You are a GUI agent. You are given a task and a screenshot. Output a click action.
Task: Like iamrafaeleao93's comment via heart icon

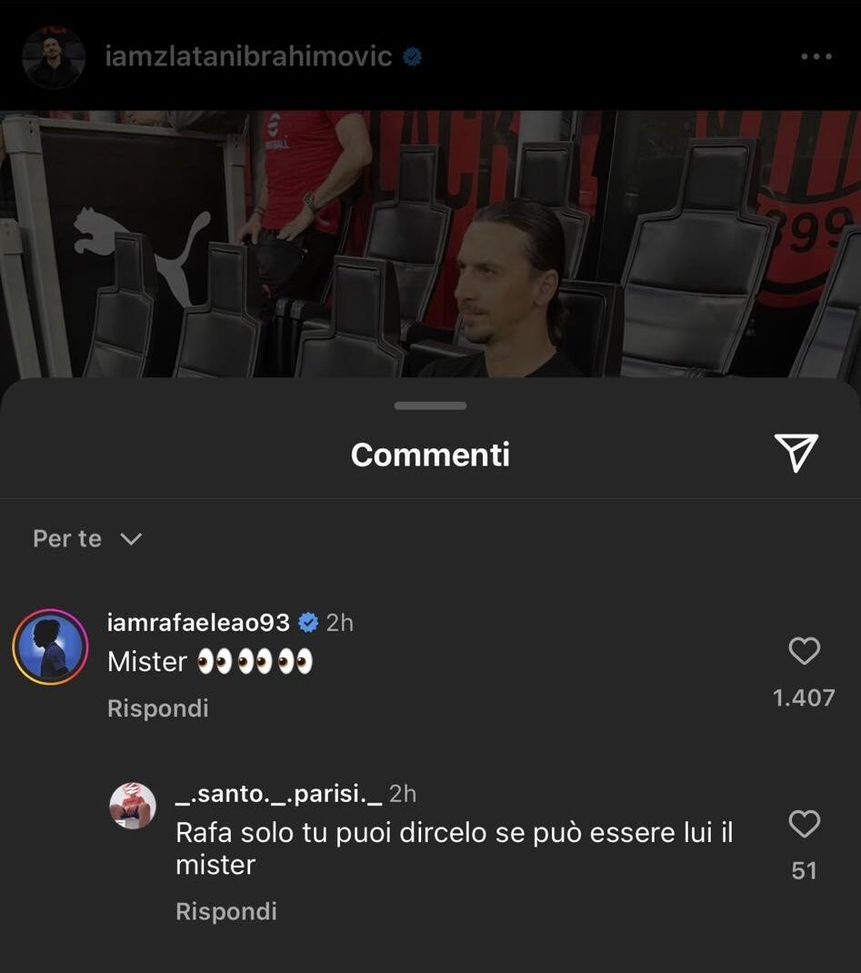point(803,651)
